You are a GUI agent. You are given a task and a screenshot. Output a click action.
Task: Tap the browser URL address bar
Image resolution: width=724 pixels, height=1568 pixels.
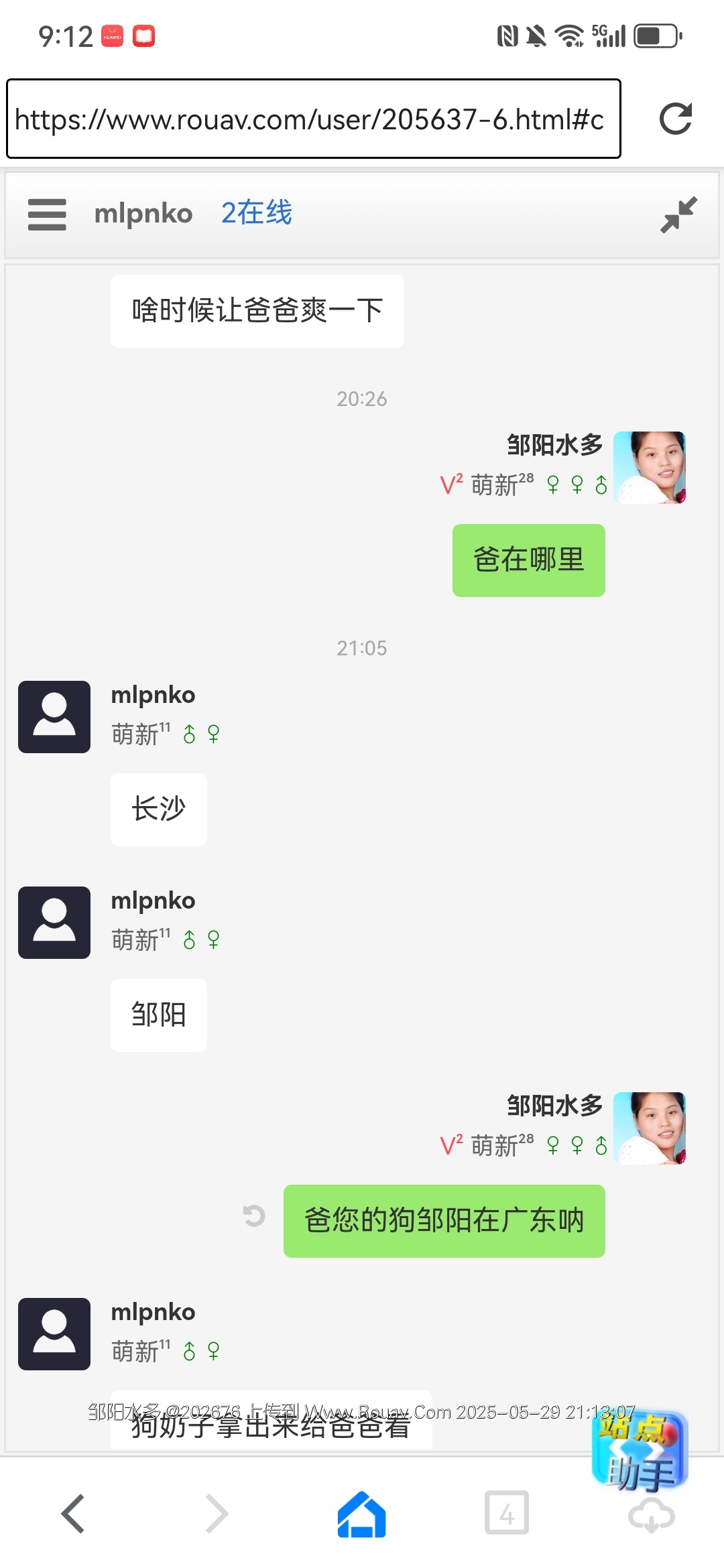pos(313,119)
